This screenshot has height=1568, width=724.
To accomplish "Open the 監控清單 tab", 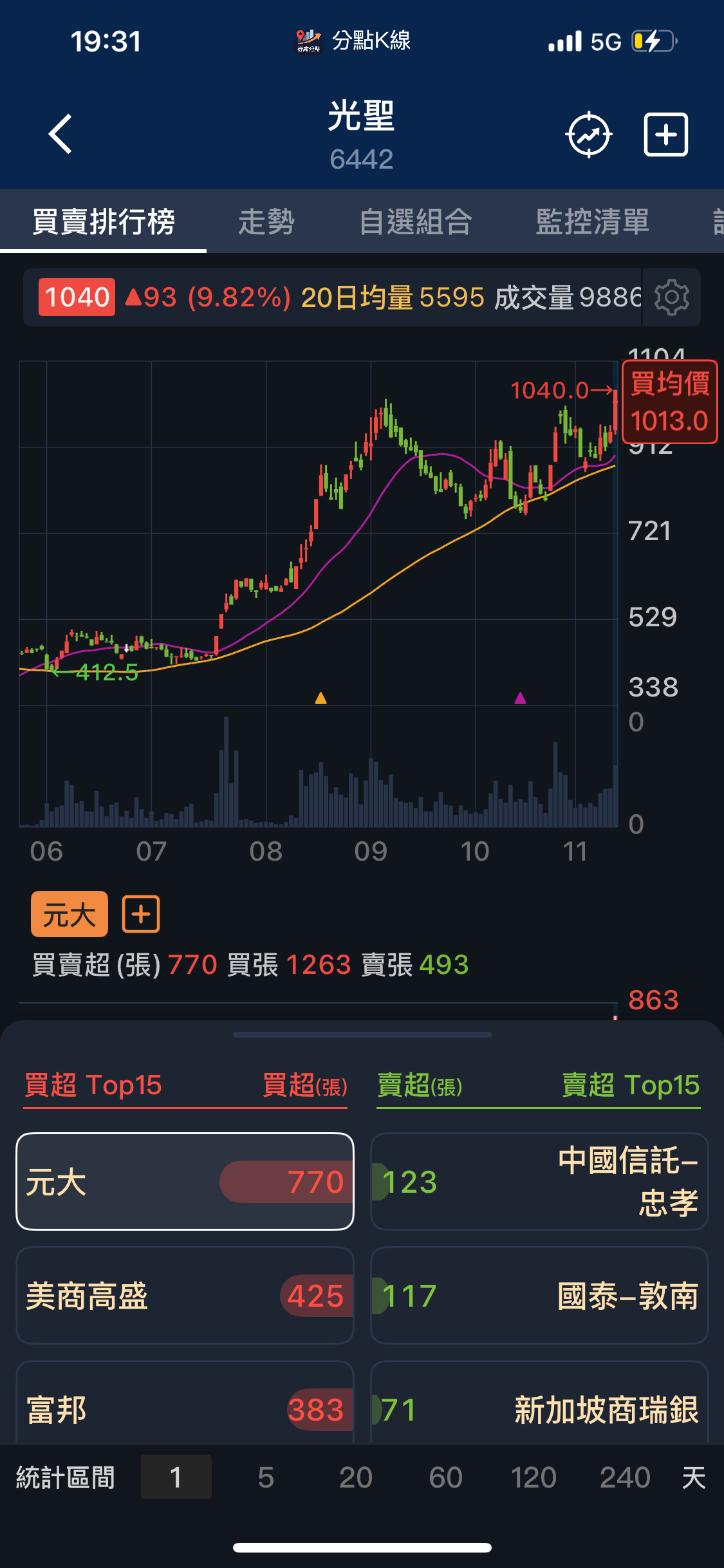I will pyautogui.click(x=592, y=222).
